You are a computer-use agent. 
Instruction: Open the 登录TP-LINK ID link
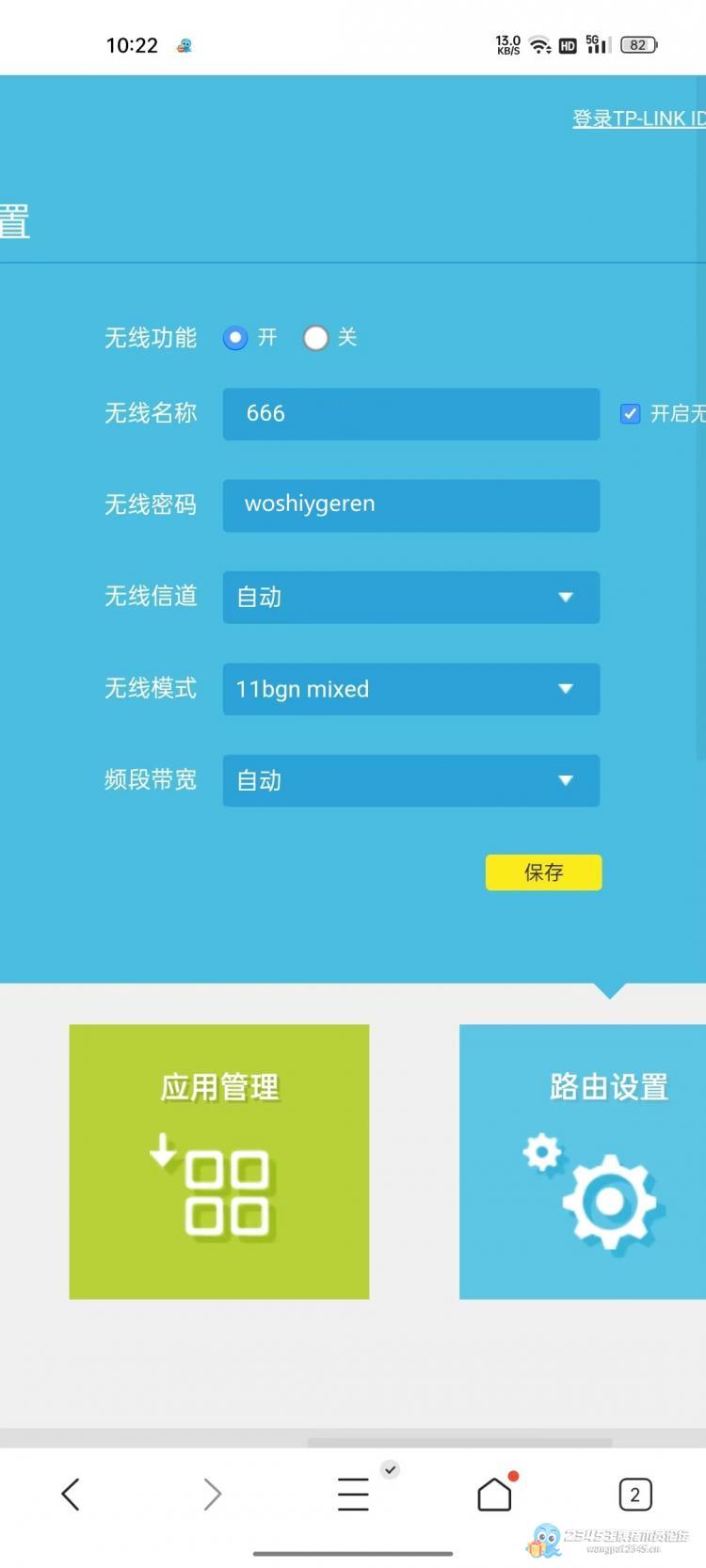638,119
